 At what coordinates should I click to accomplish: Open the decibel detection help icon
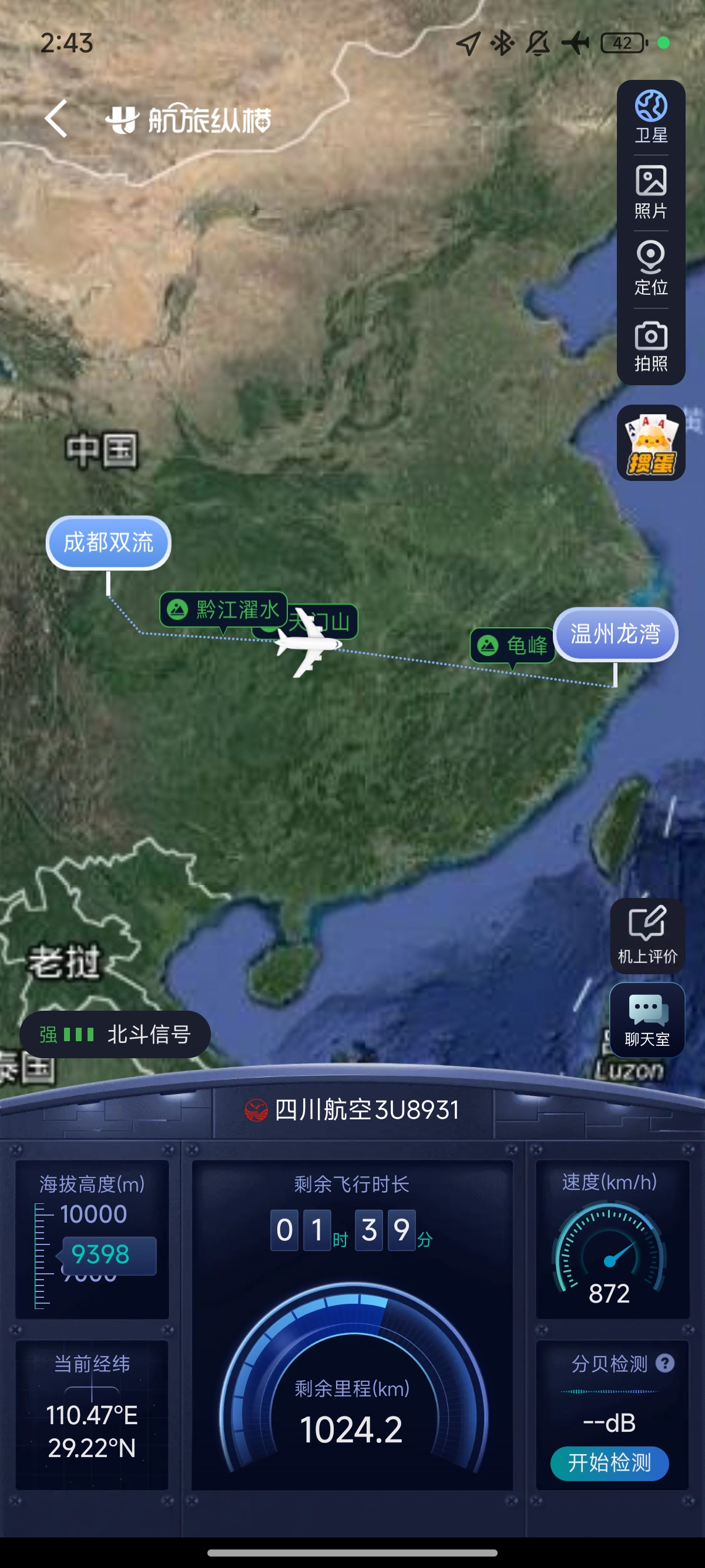(665, 1364)
